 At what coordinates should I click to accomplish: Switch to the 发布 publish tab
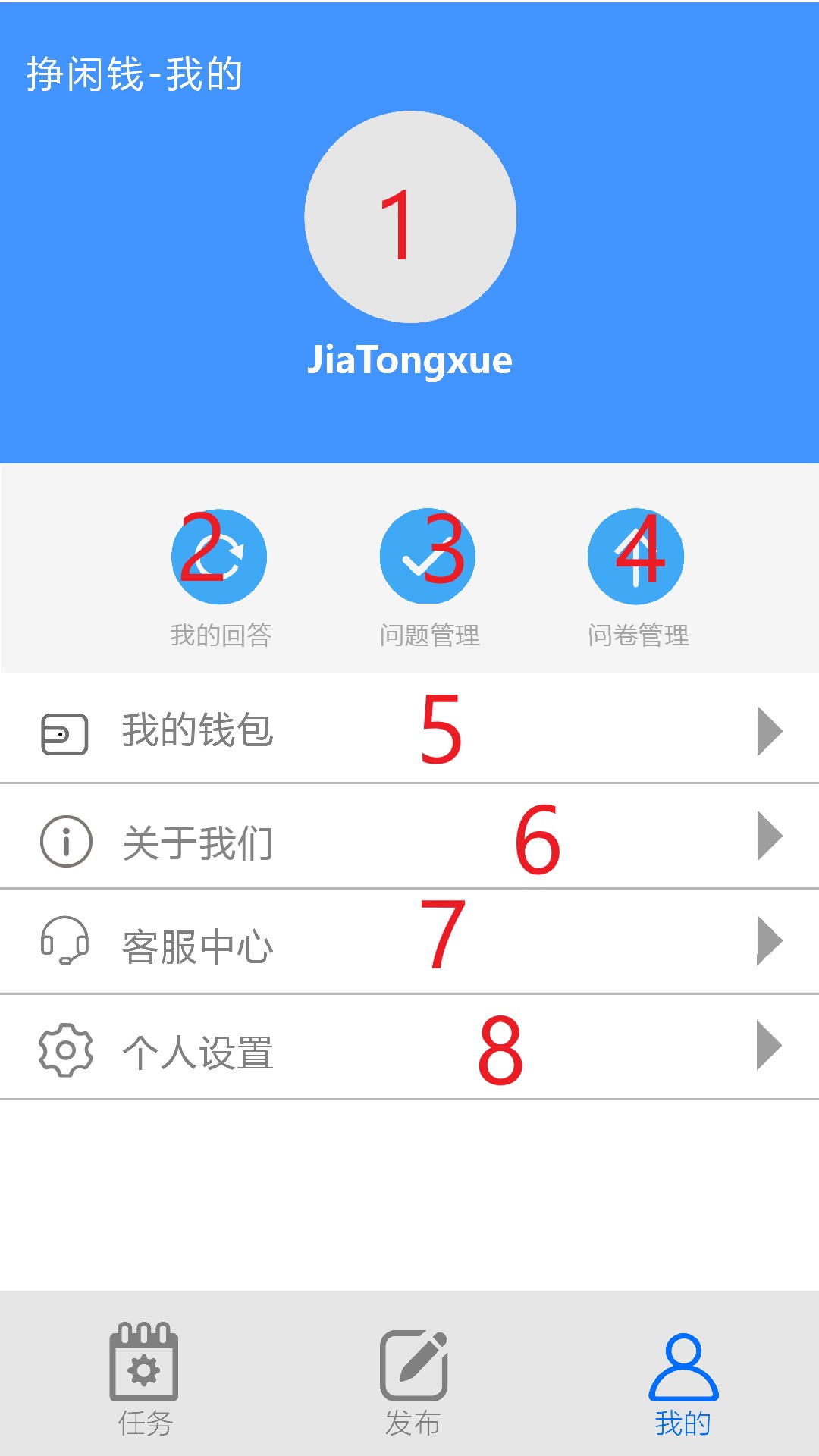click(413, 1376)
